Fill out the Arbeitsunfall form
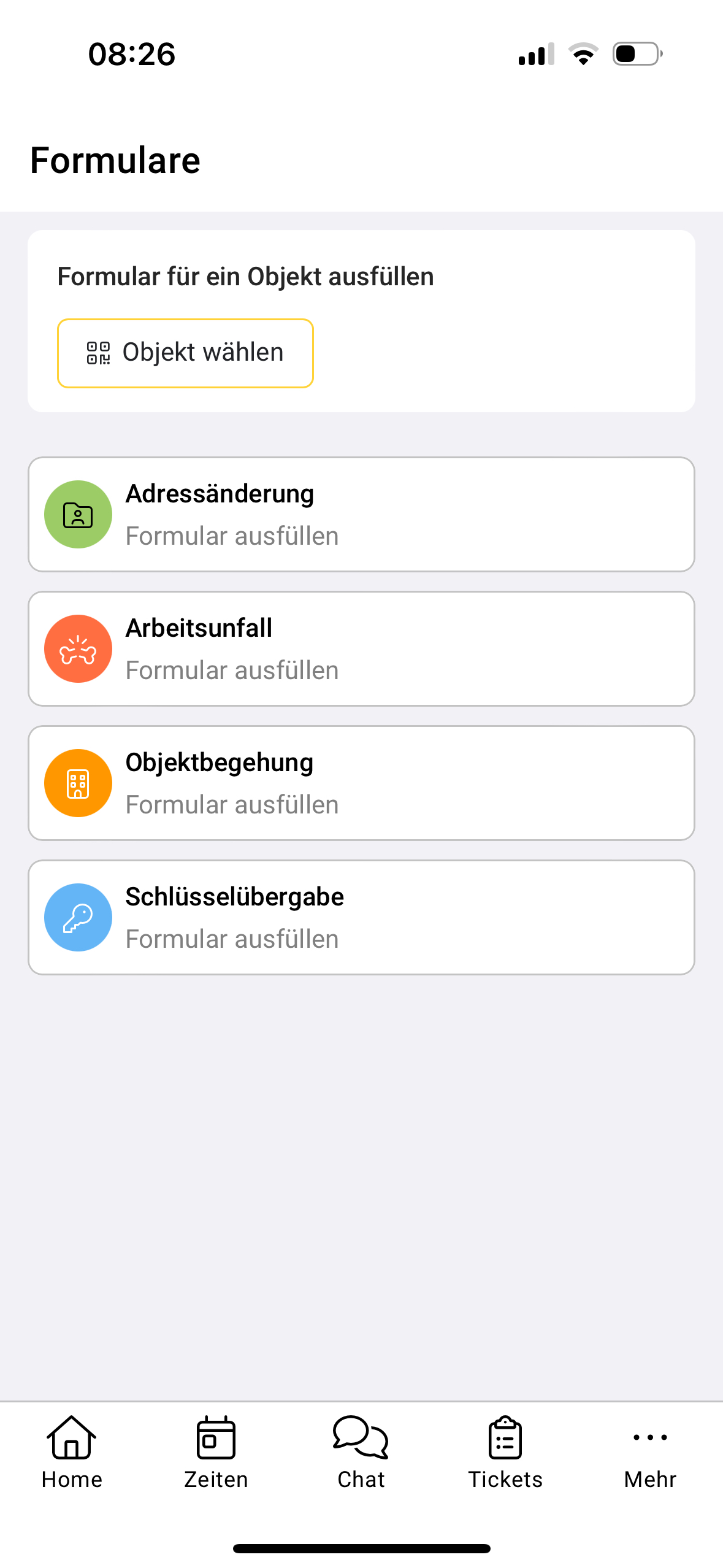The width and height of the screenshot is (723, 1568). 361,648
